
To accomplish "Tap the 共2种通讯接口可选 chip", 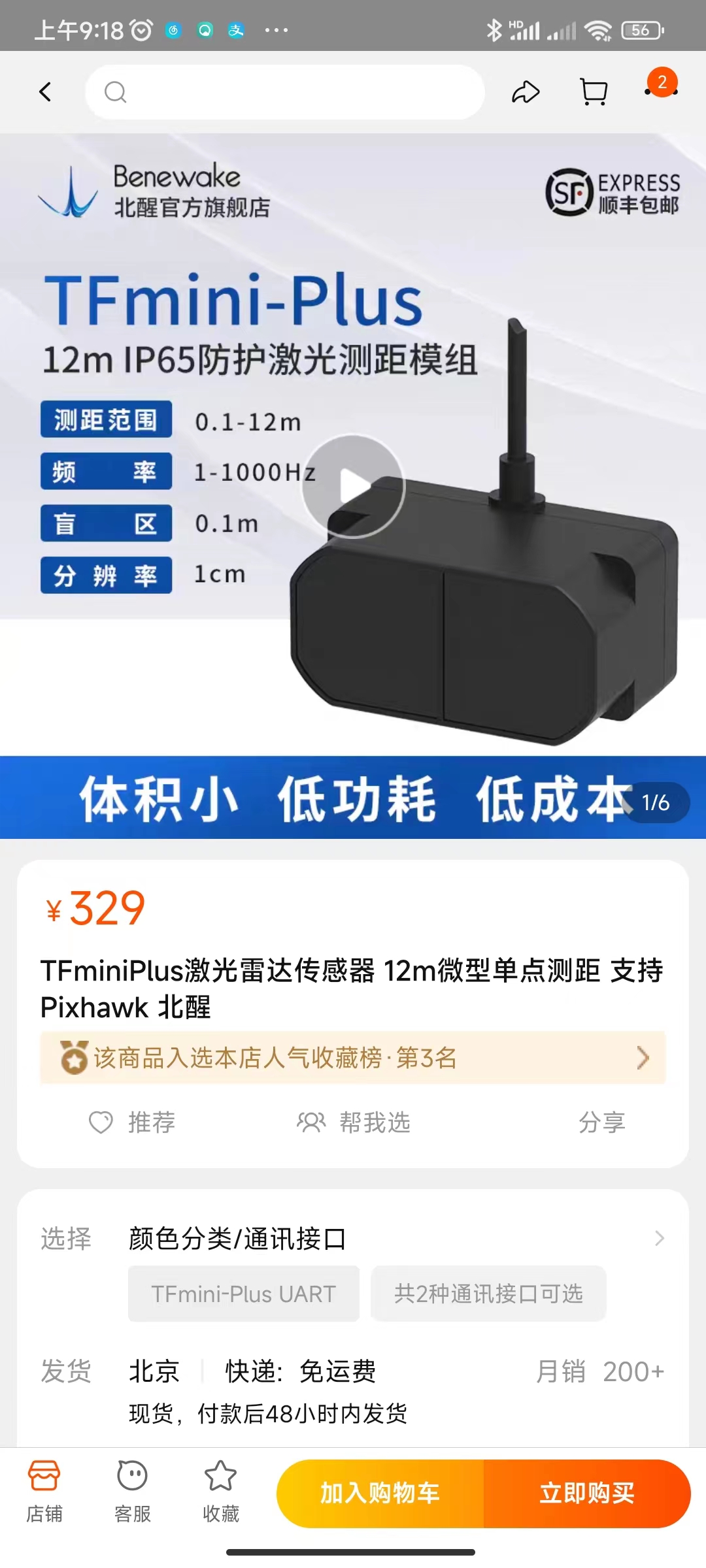I will [488, 1294].
